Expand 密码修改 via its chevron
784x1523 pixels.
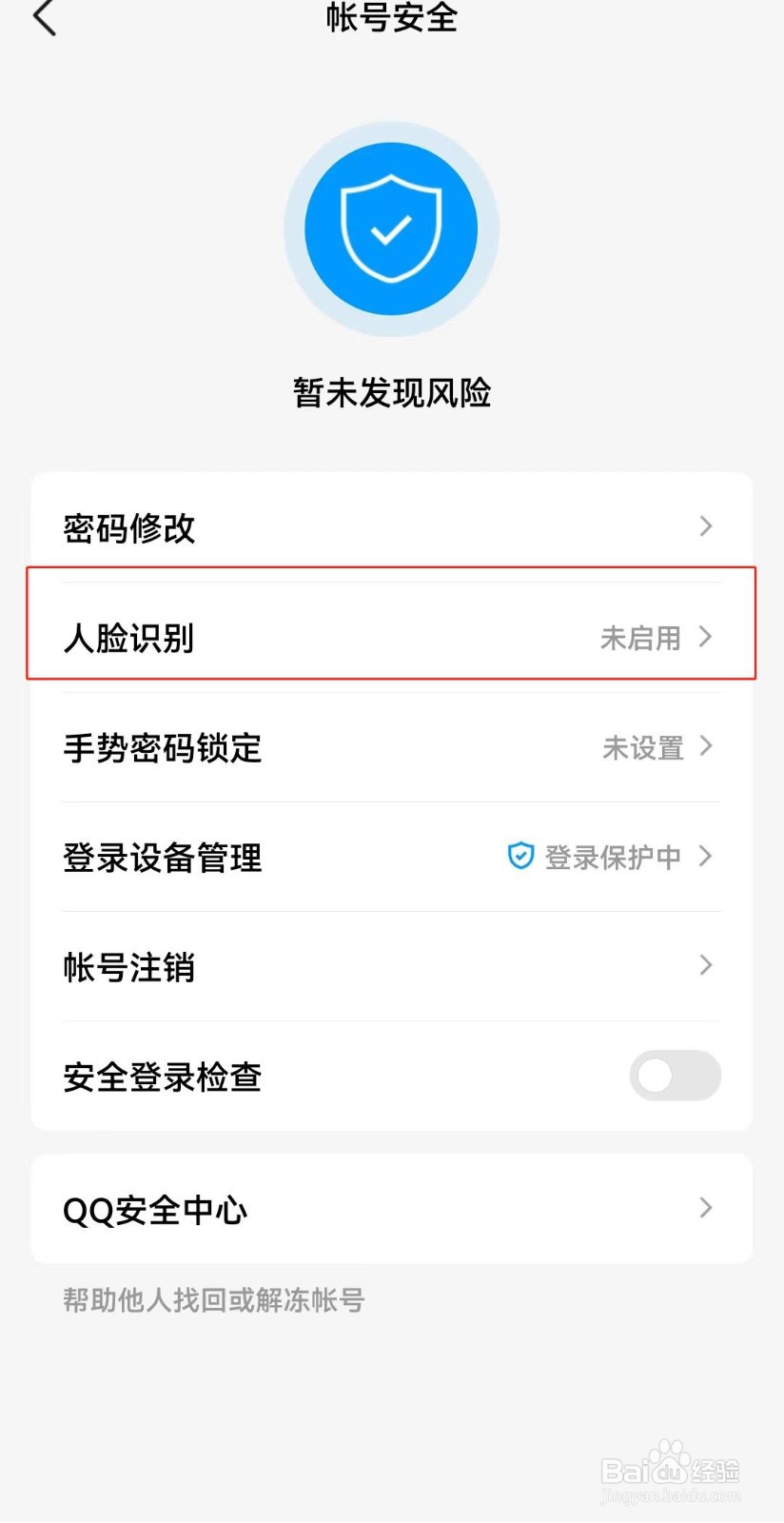coord(705,526)
